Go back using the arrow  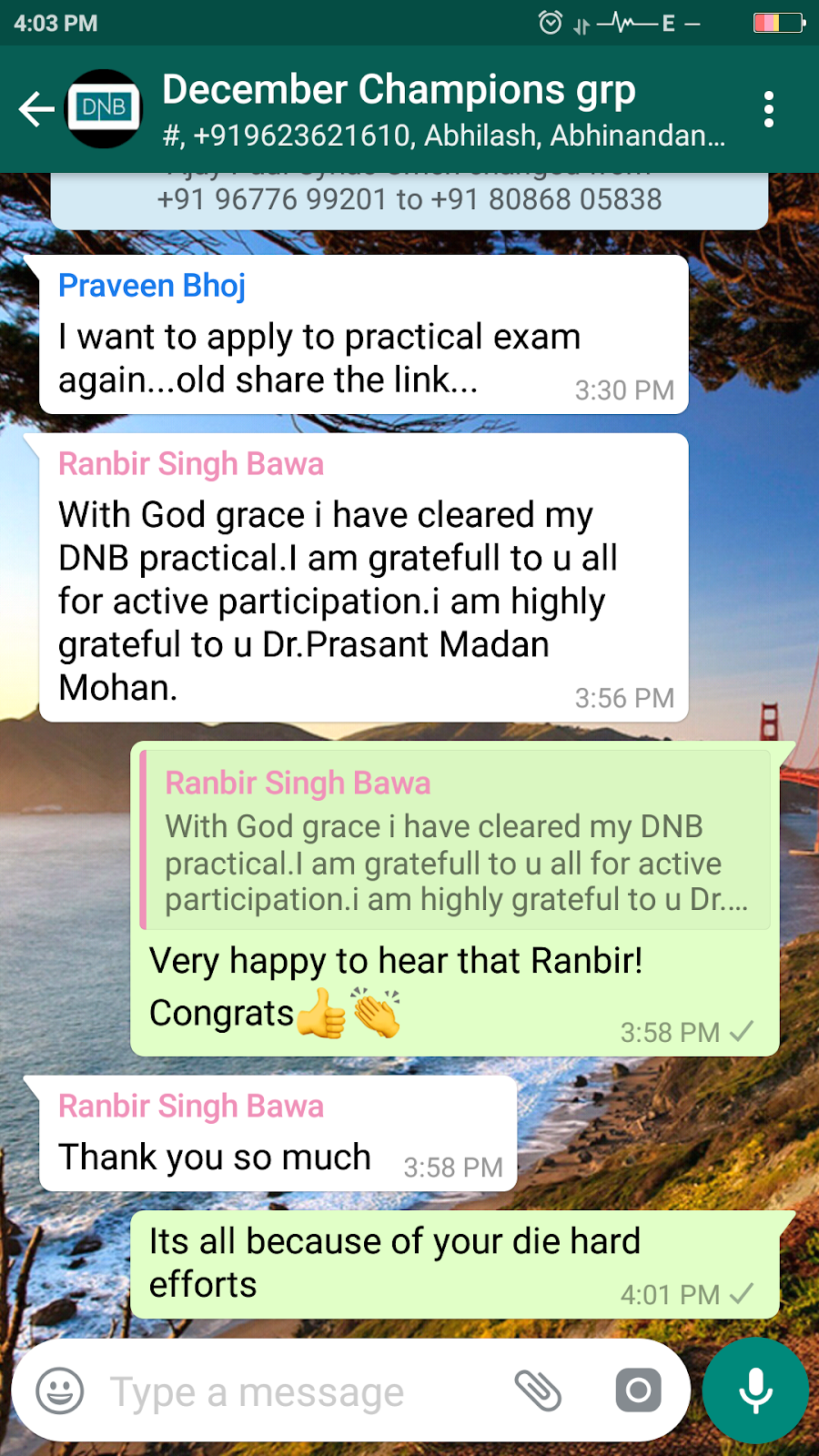[x=36, y=109]
